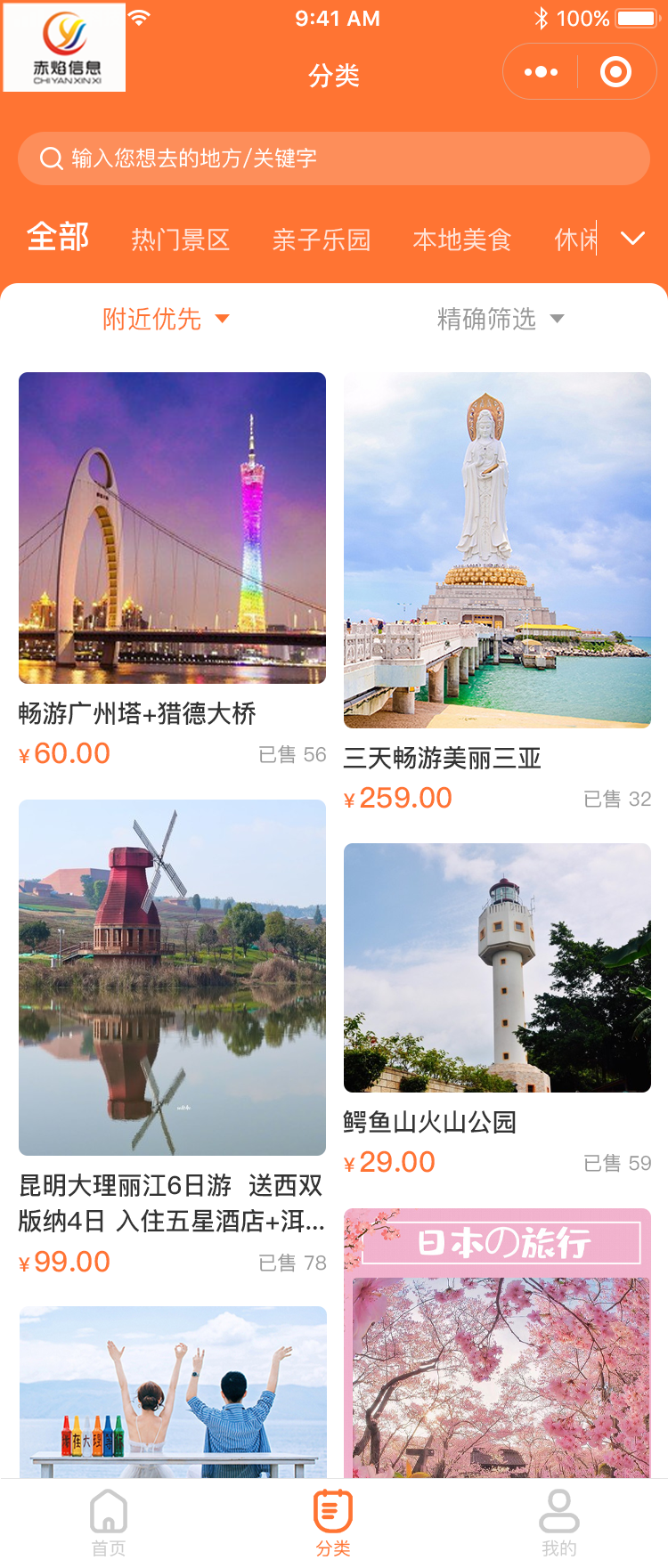Image resolution: width=668 pixels, height=1568 pixels.
Task: Close the mini program via the circle icon
Action: click(x=615, y=72)
